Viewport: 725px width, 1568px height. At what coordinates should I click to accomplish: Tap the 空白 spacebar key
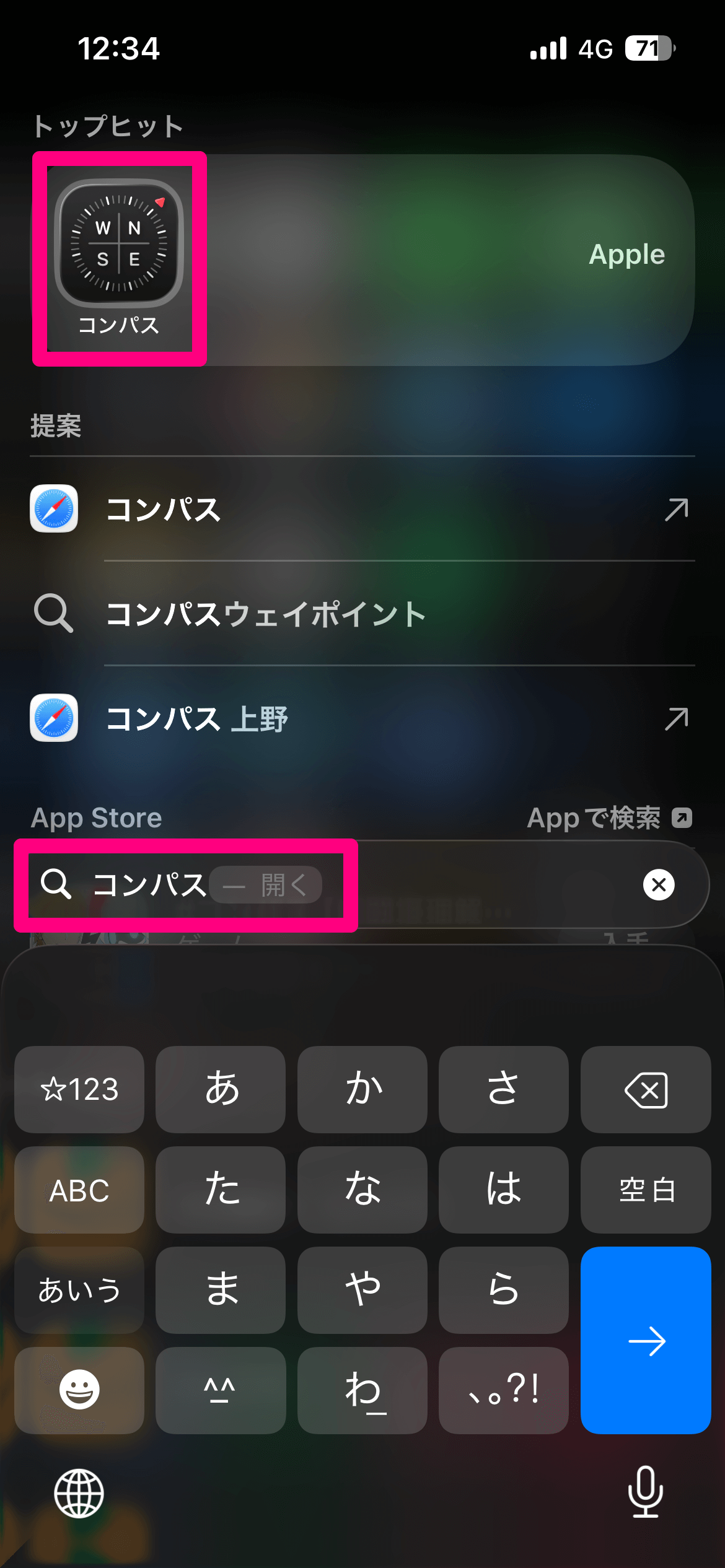pyautogui.click(x=646, y=1190)
